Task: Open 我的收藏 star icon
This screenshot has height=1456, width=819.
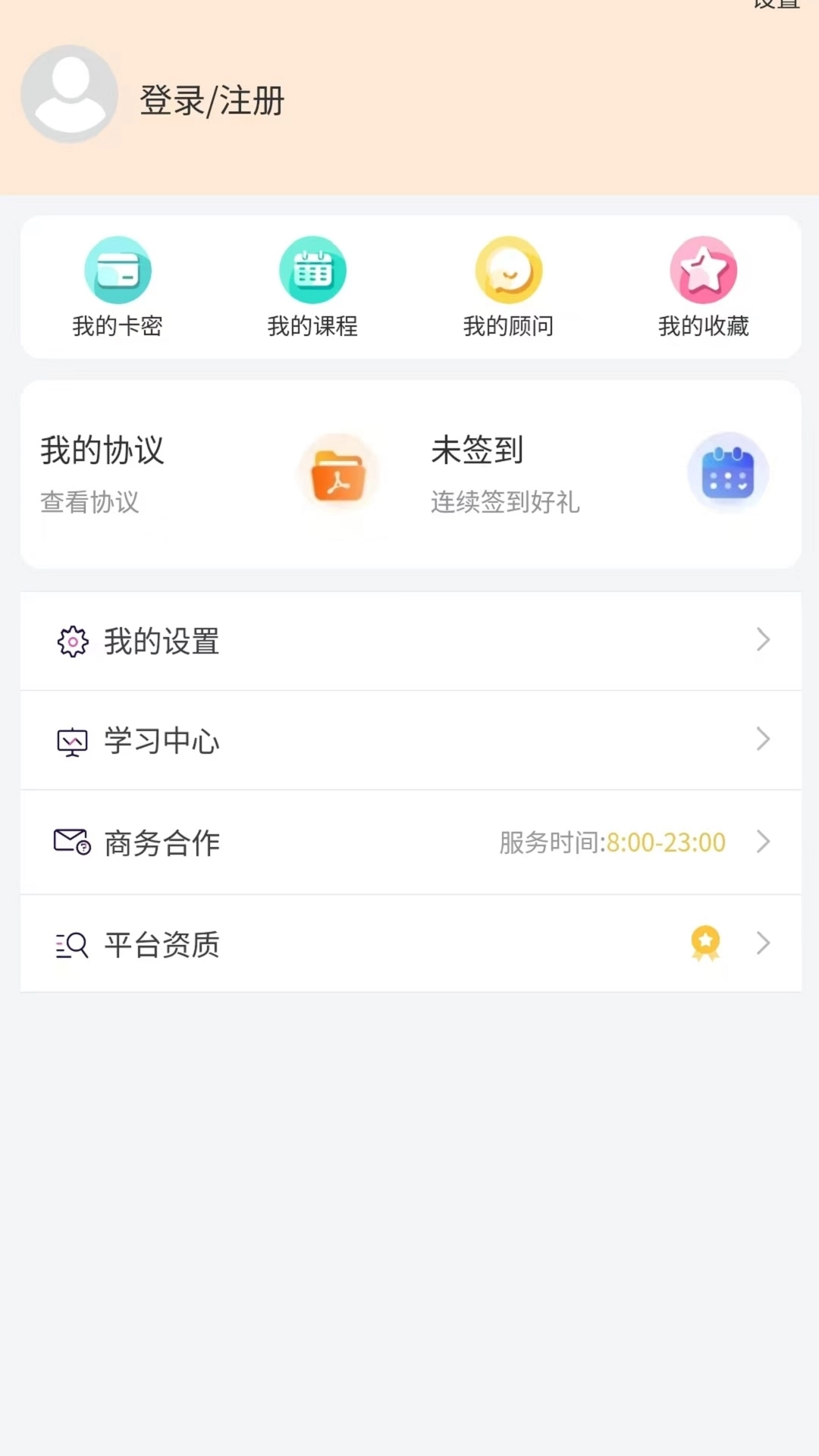Action: (x=704, y=270)
